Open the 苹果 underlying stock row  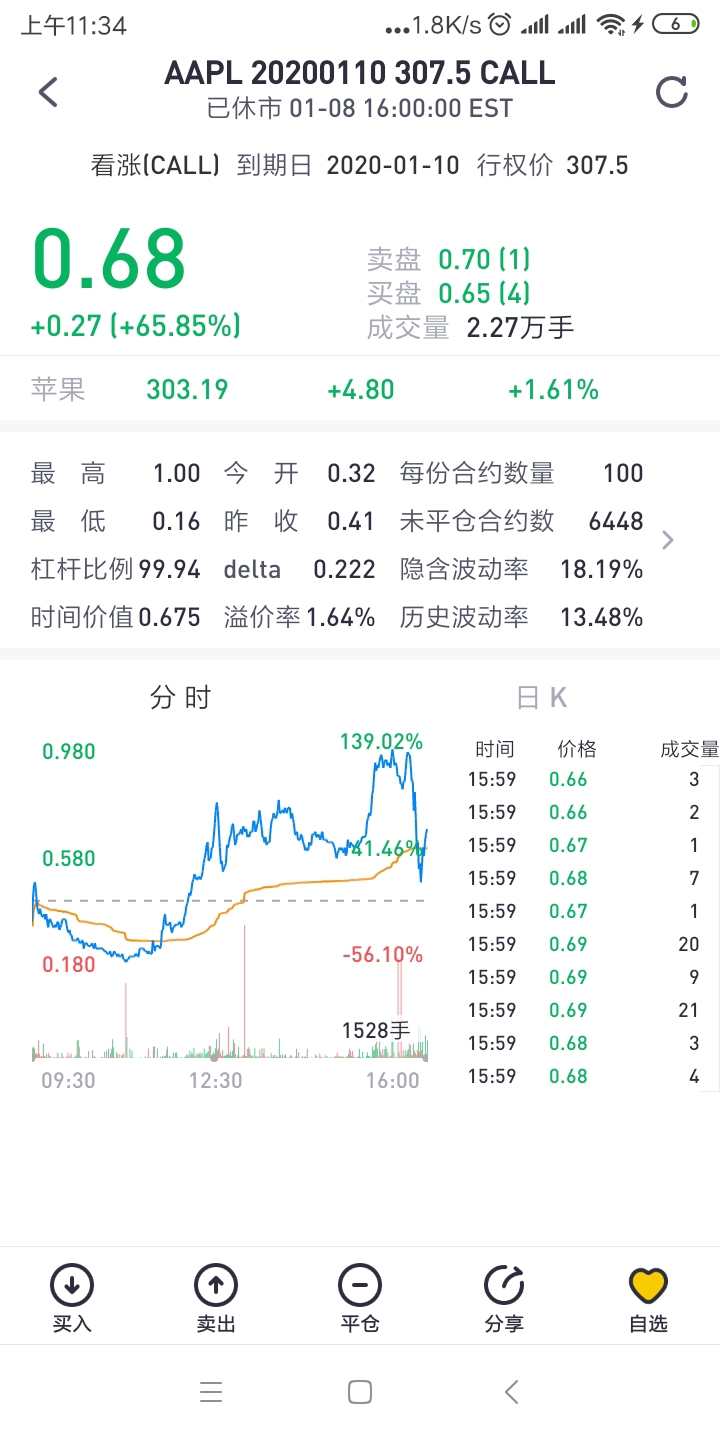point(360,389)
